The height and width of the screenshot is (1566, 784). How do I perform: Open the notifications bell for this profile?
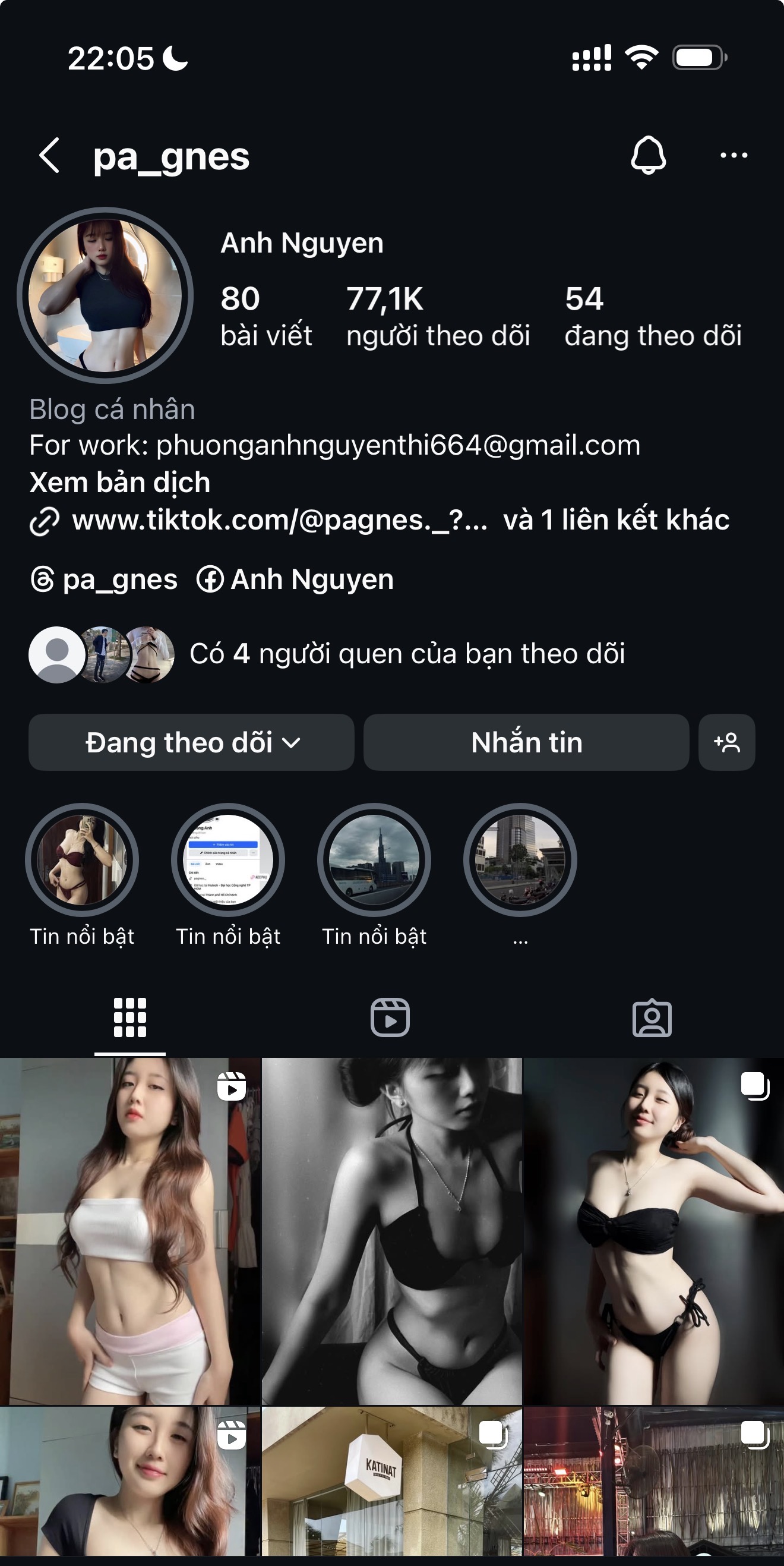coord(648,156)
